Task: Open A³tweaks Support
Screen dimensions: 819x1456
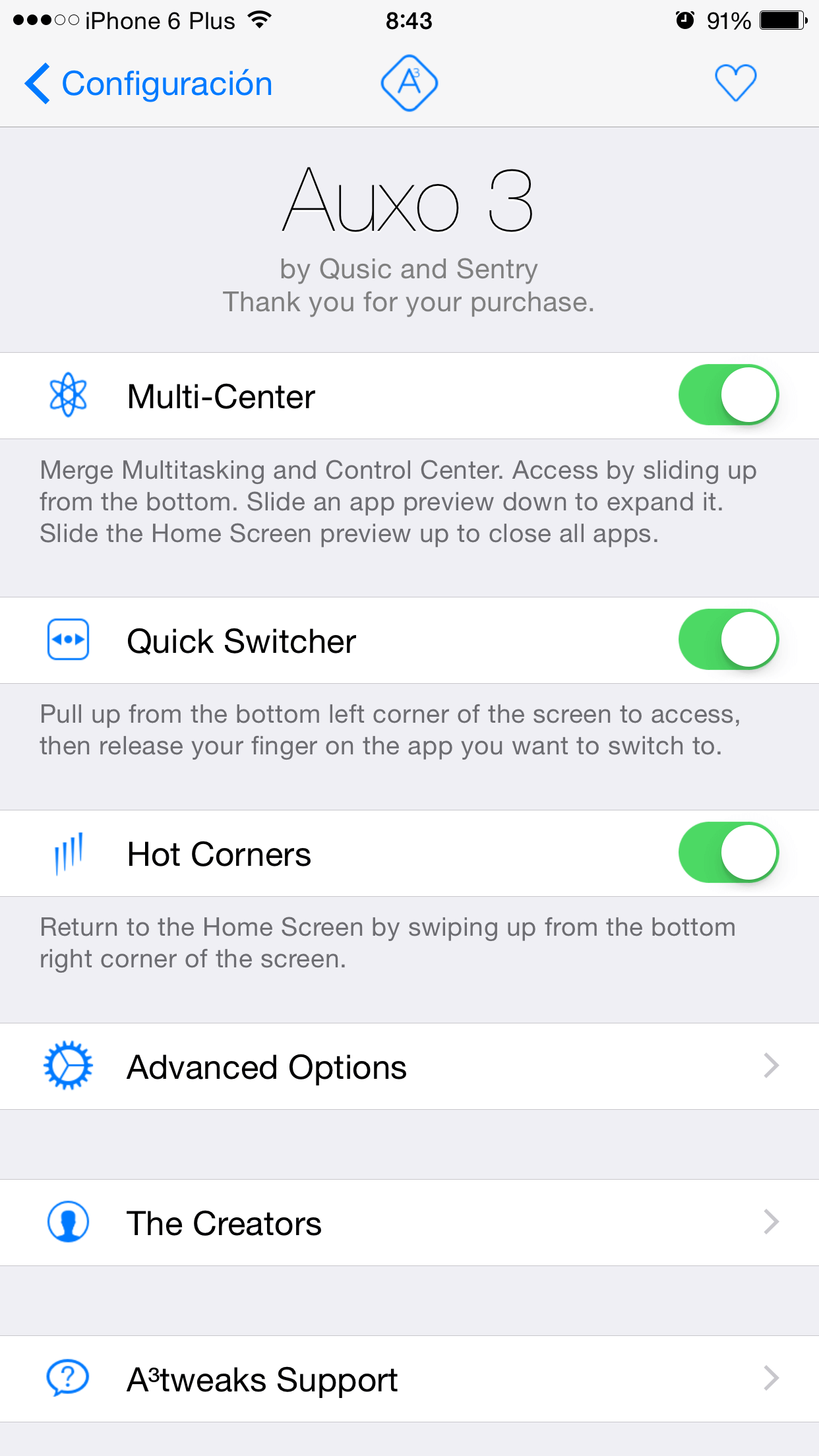Action: click(x=409, y=1379)
